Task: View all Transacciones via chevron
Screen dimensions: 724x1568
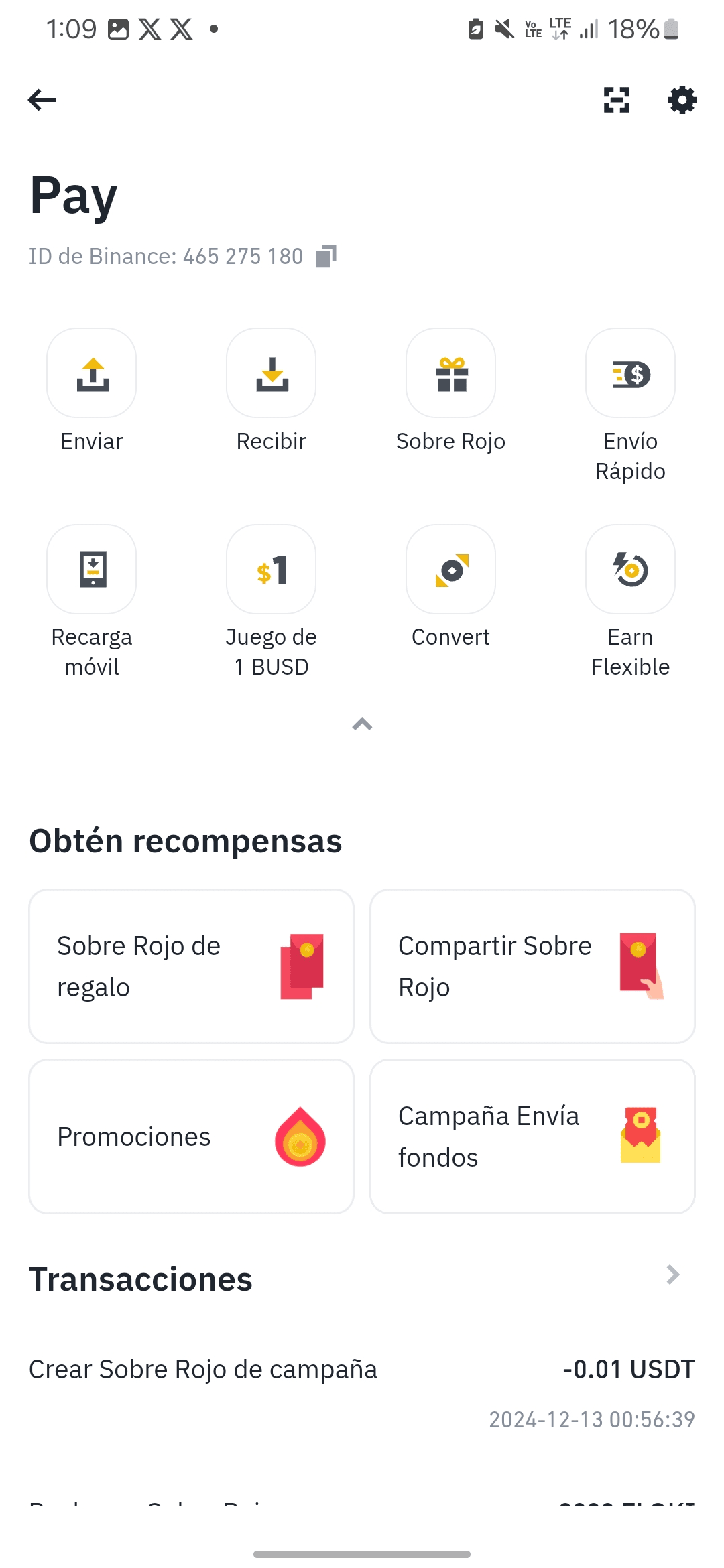Action: (x=672, y=1275)
